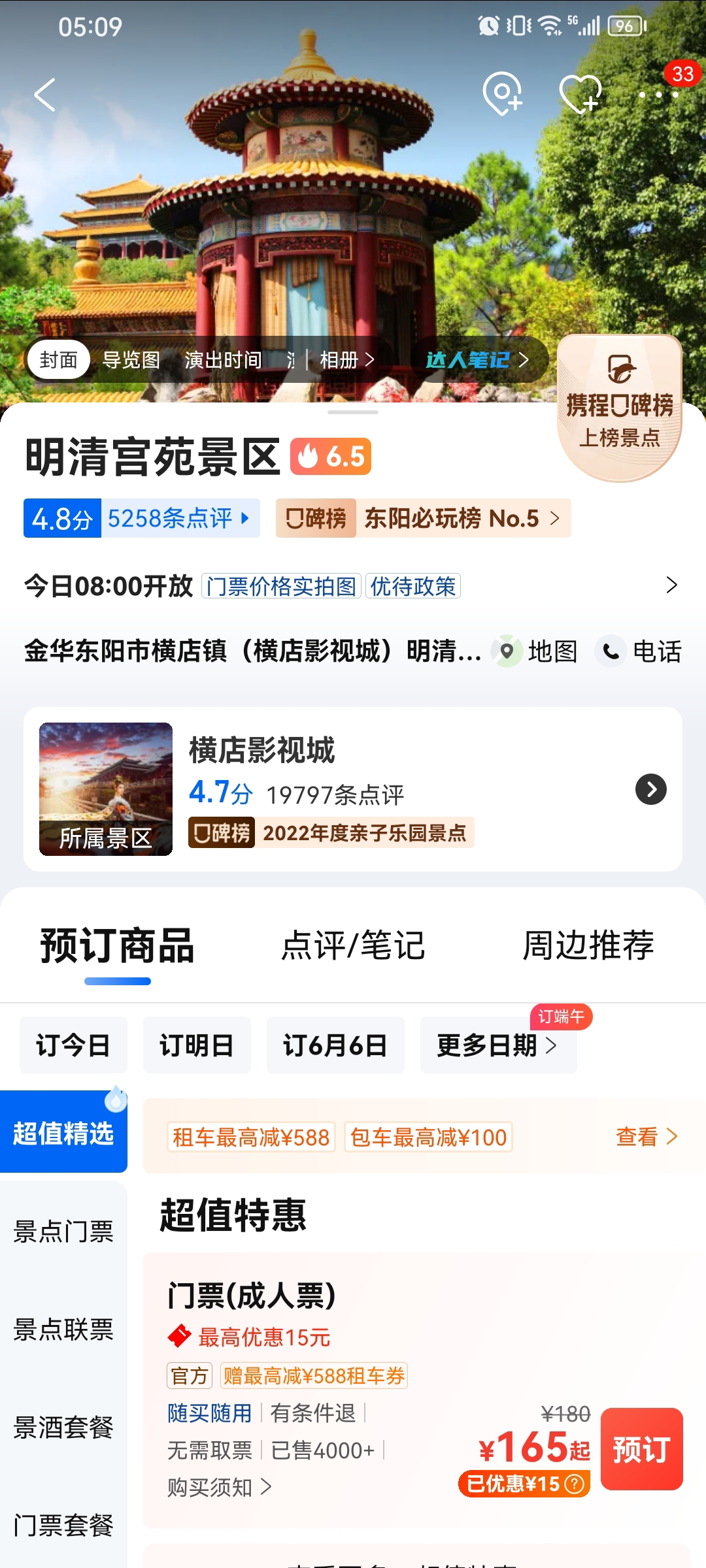
Task: Switch to the 周边推荐 tab
Action: (x=588, y=945)
